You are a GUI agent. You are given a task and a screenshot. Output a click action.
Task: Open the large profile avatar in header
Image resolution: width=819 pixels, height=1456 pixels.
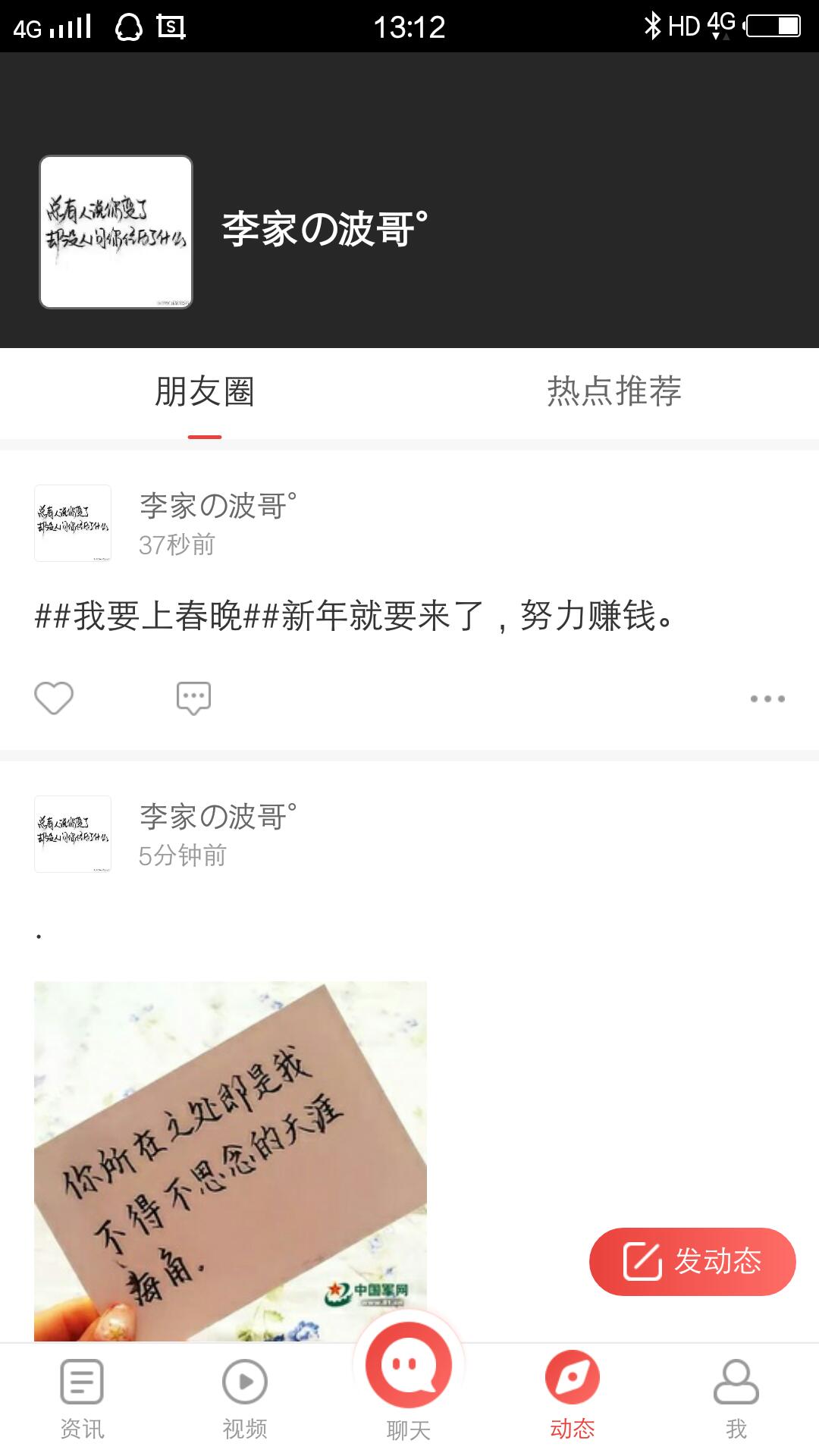click(x=116, y=232)
